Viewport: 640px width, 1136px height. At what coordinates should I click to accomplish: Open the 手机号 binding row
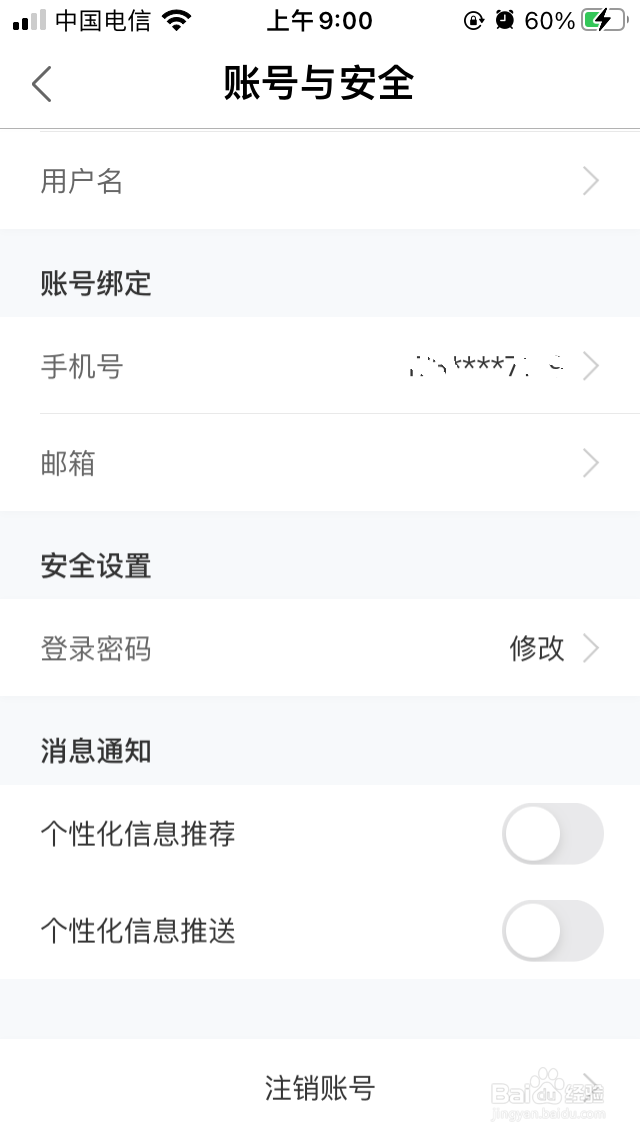320,366
